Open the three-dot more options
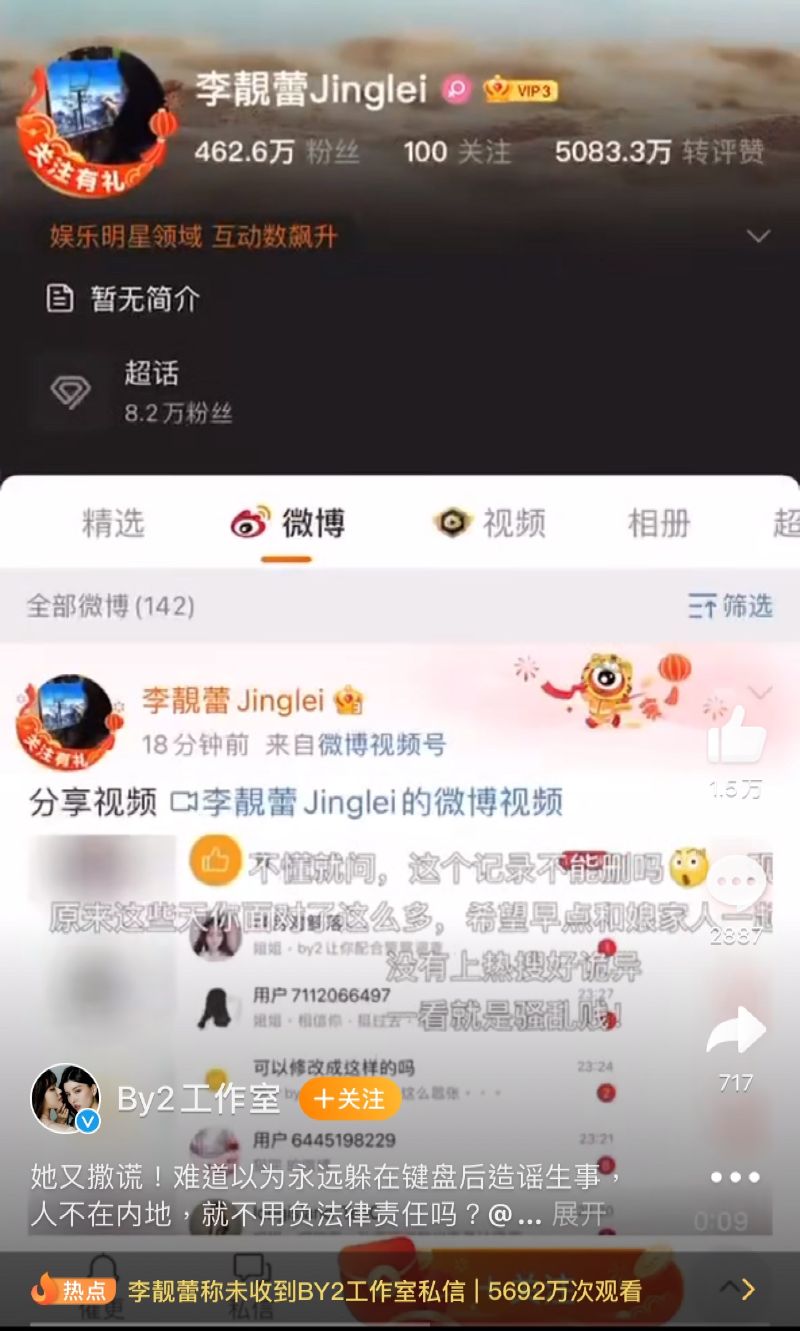This screenshot has height=1331, width=800. 736,1177
